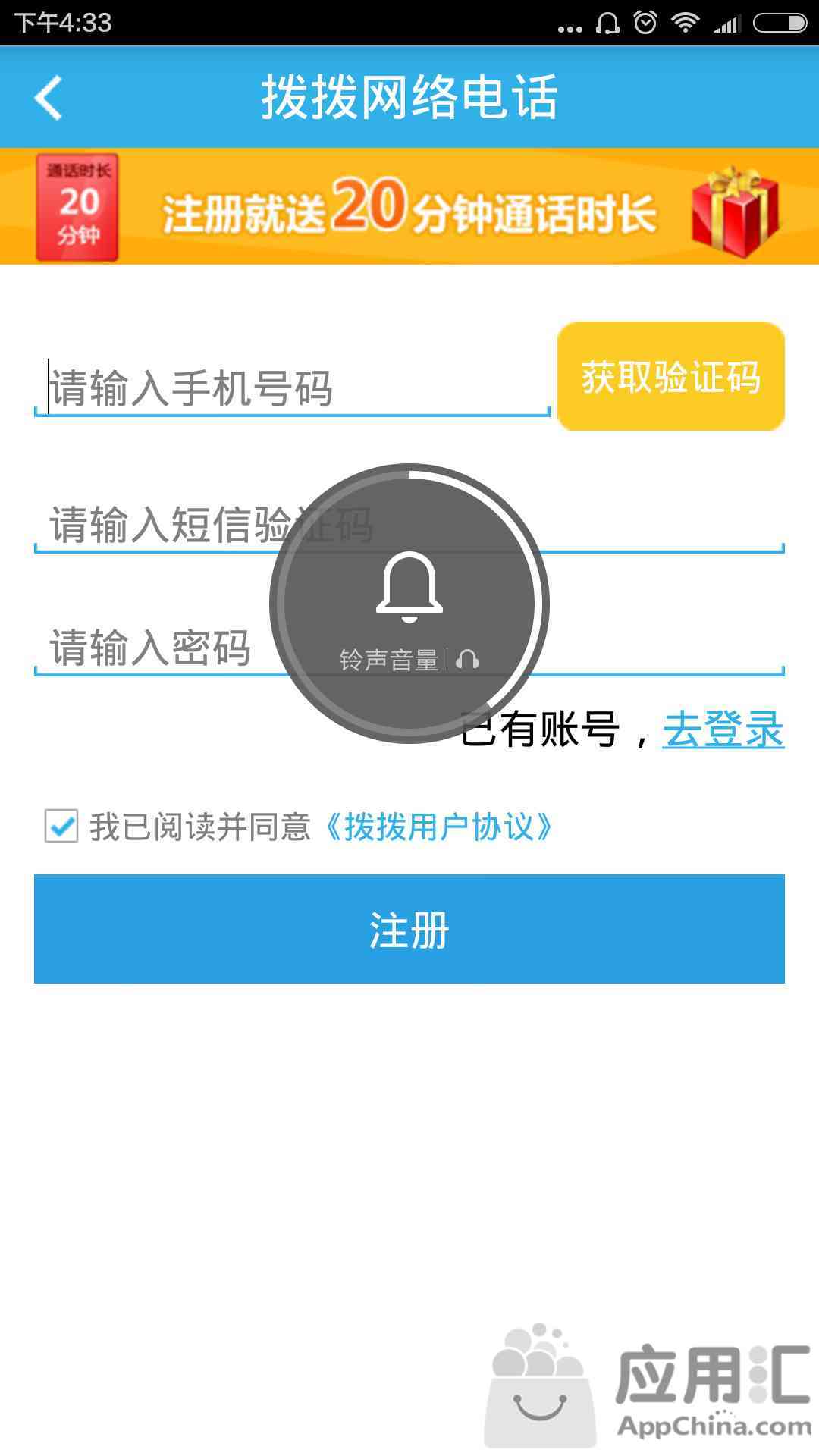
Task: Tap the blue 注册 register button
Action: coord(409,929)
